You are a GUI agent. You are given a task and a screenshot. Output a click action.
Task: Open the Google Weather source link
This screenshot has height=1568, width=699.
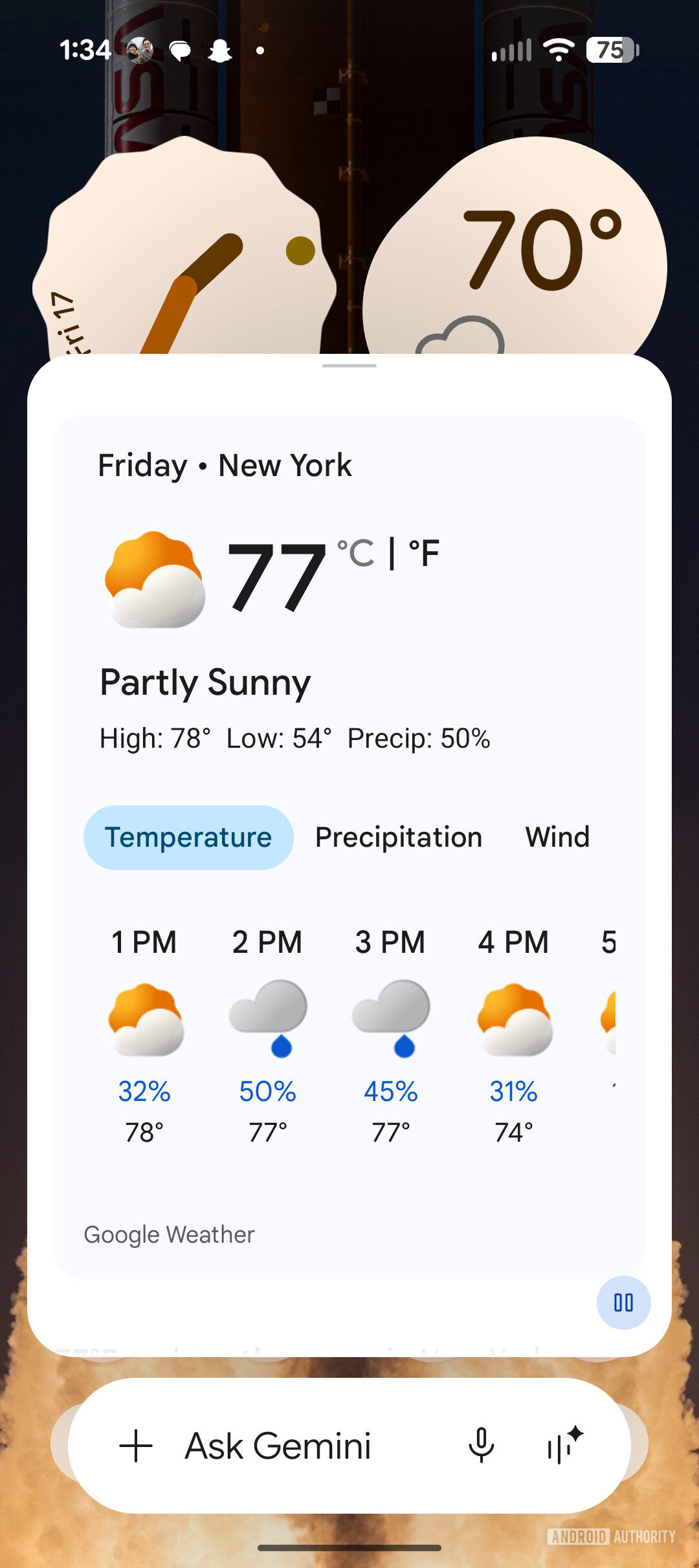[170, 1234]
